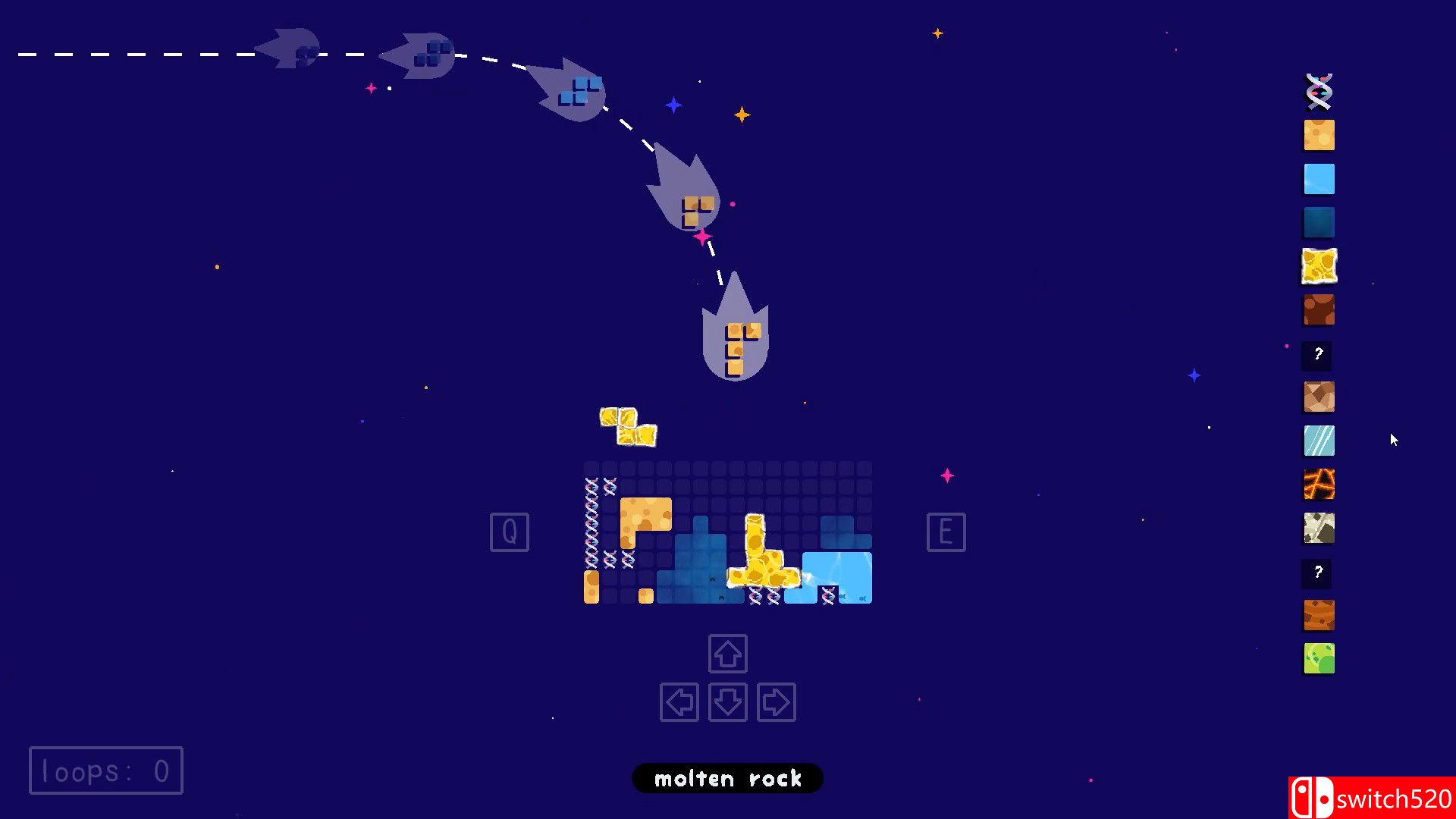Pick the highlighted molten rock tile

click(1319, 267)
